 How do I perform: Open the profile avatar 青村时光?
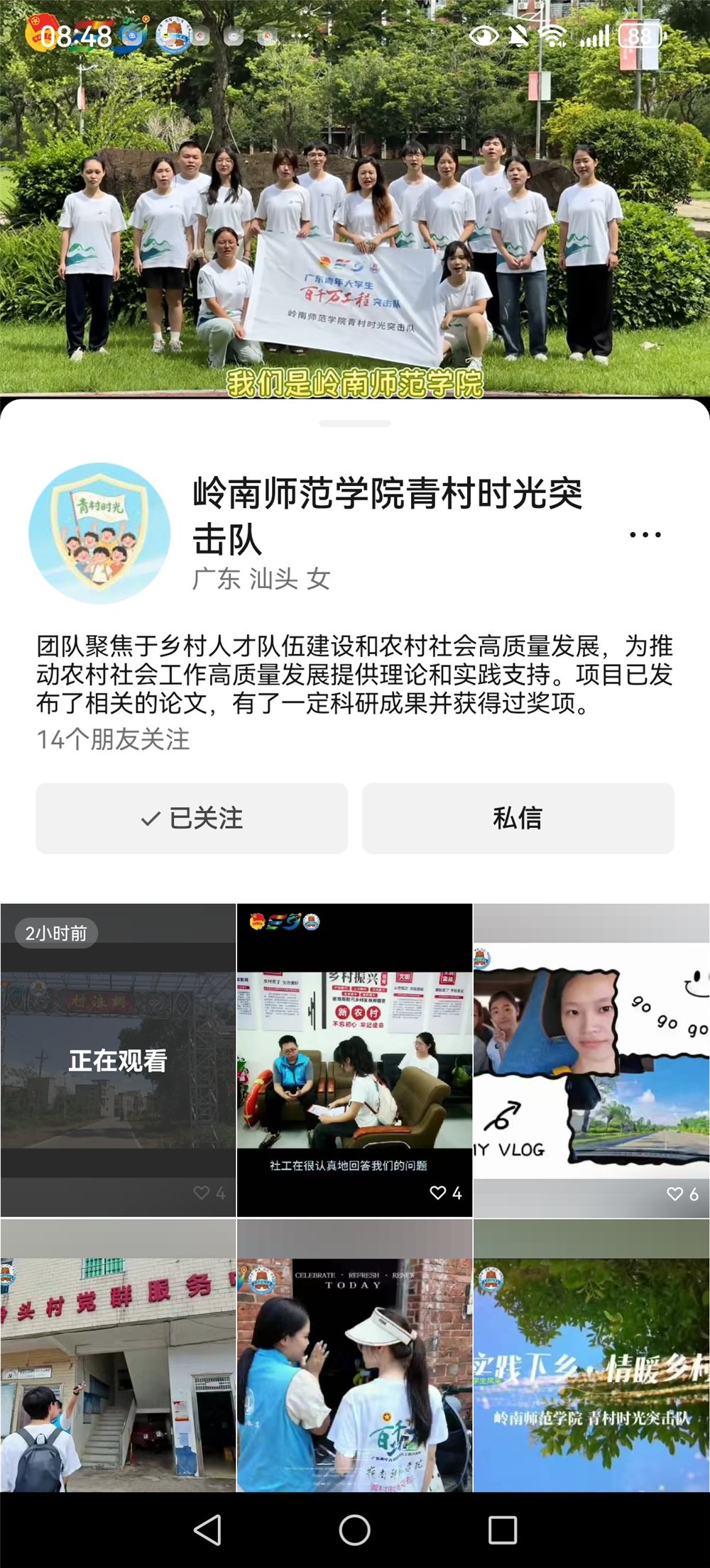pos(99,534)
